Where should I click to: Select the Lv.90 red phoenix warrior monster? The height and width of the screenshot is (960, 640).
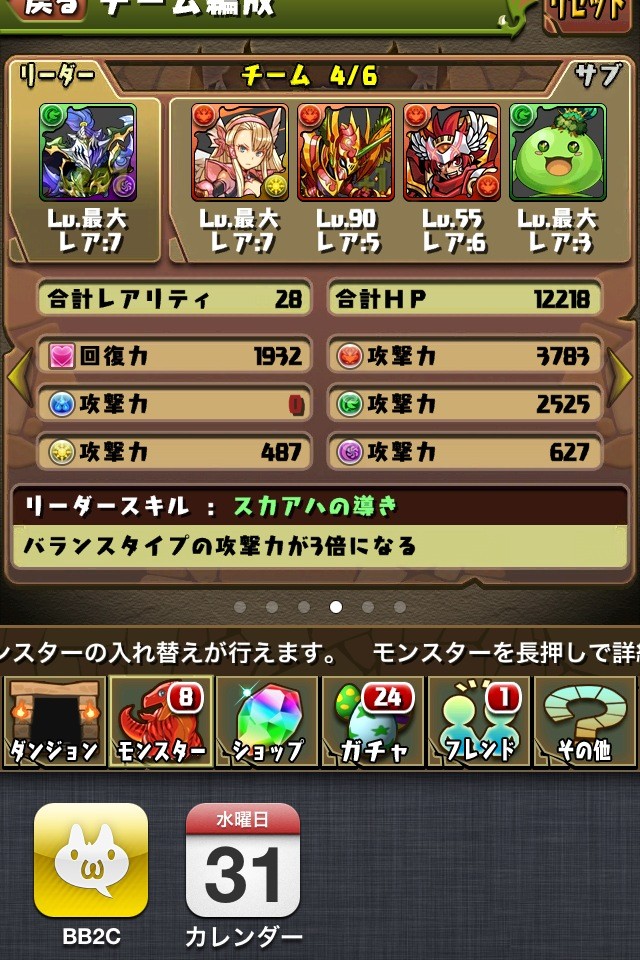click(345, 153)
